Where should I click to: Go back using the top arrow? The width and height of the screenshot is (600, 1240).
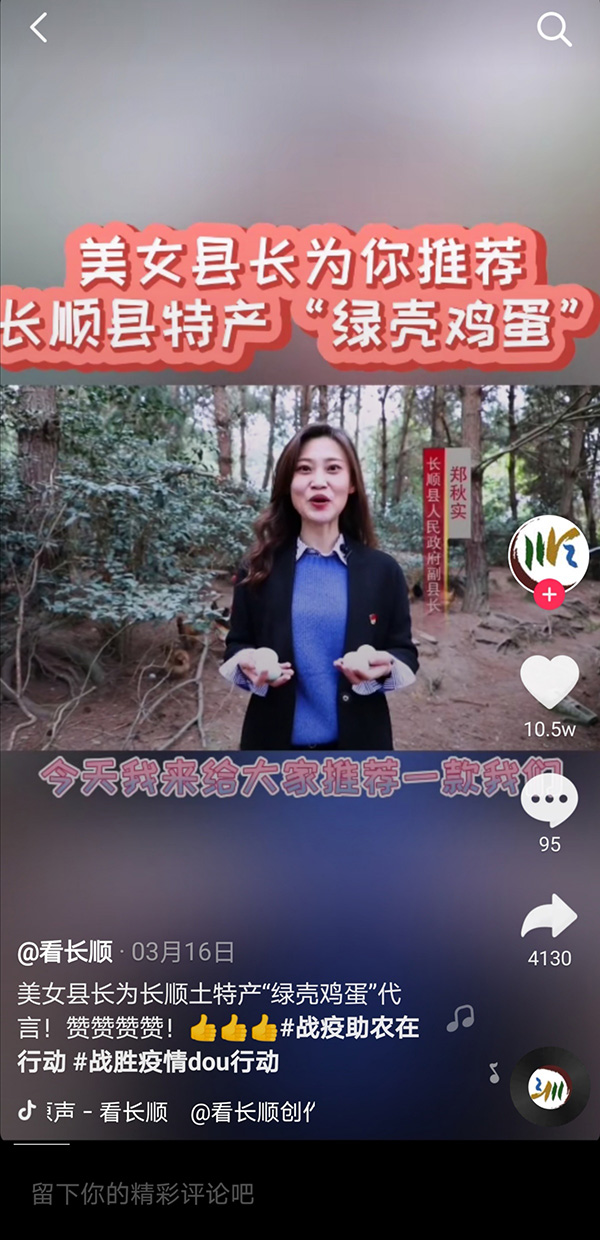click(x=39, y=28)
